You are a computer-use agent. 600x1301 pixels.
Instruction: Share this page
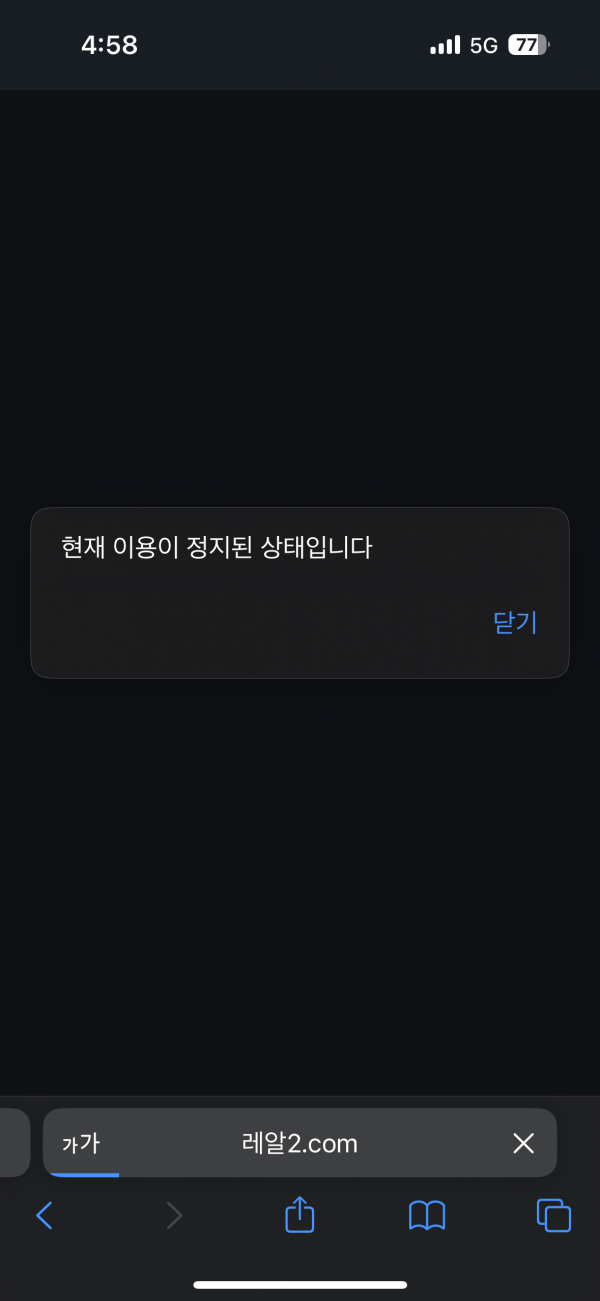(300, 1215)
